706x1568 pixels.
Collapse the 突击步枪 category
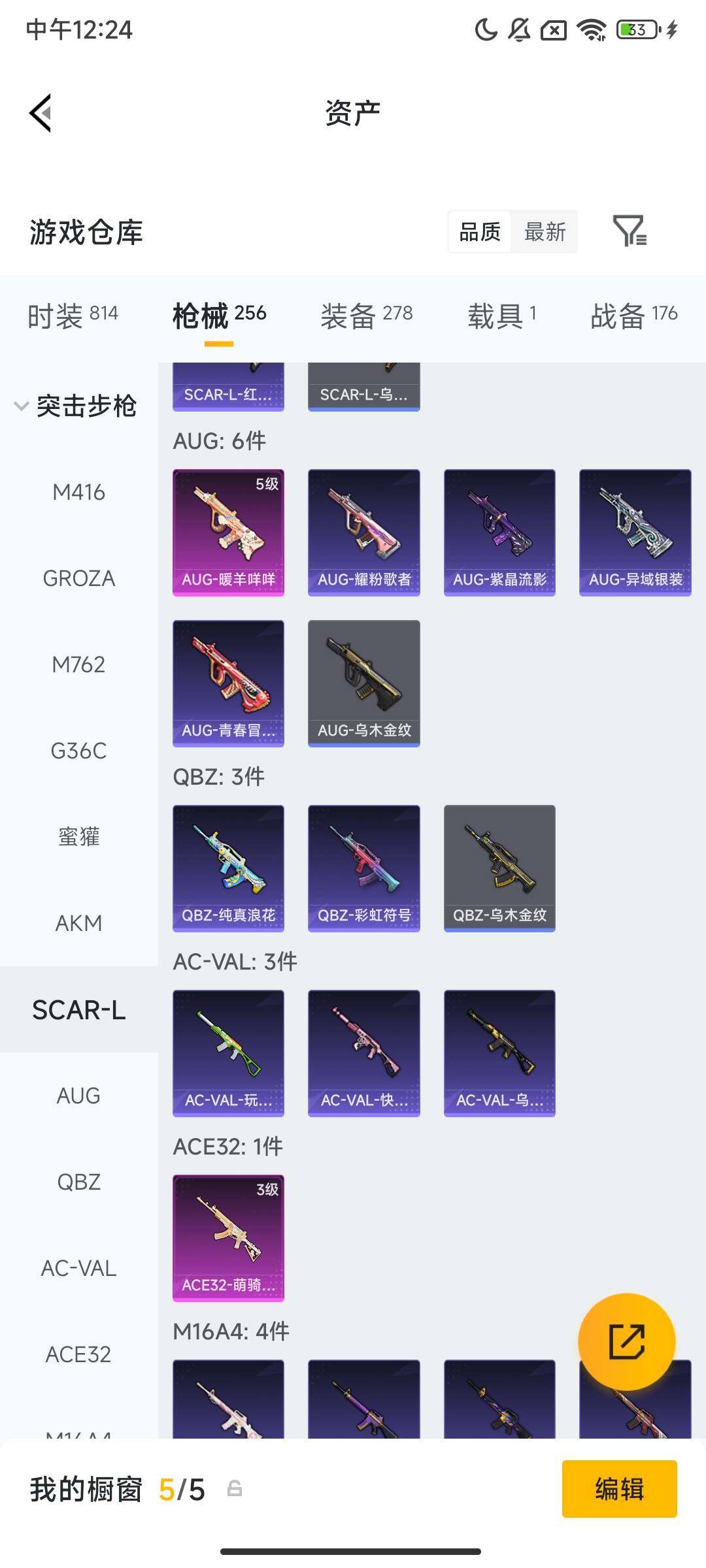[x=75, y=406]
